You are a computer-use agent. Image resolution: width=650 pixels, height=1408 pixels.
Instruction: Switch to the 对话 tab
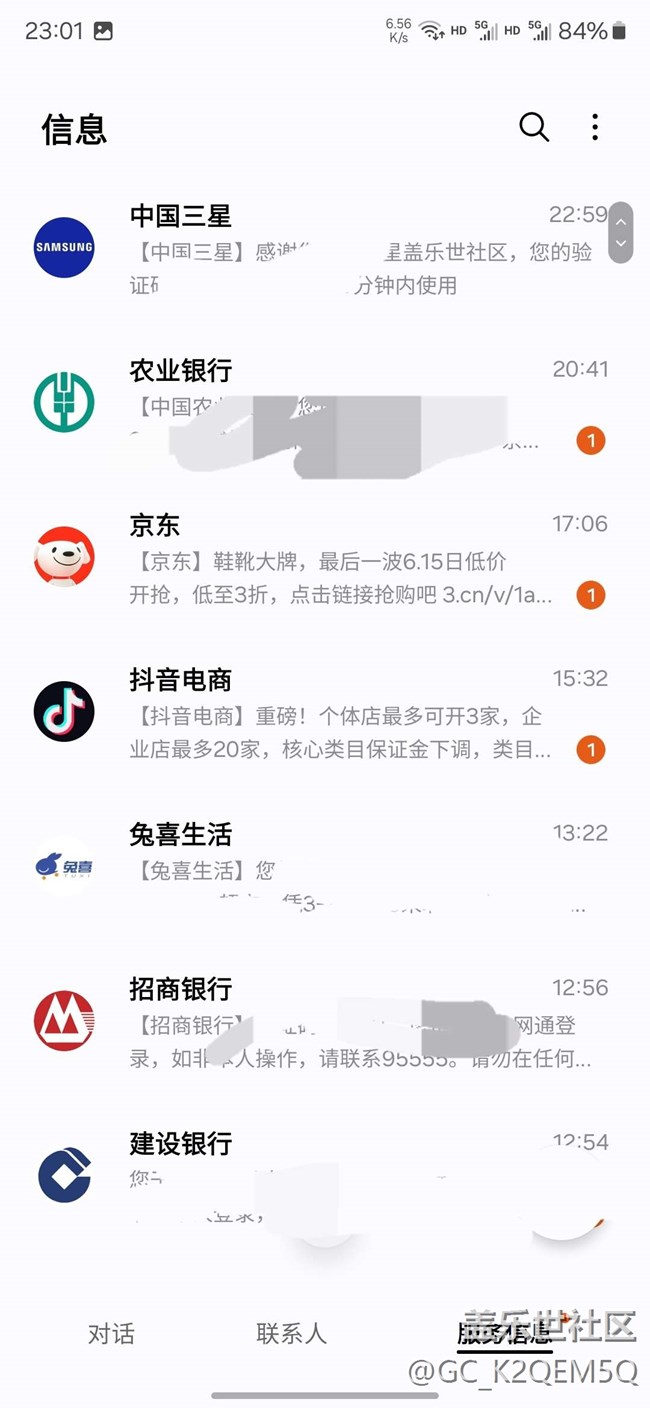pos(111,1334)
